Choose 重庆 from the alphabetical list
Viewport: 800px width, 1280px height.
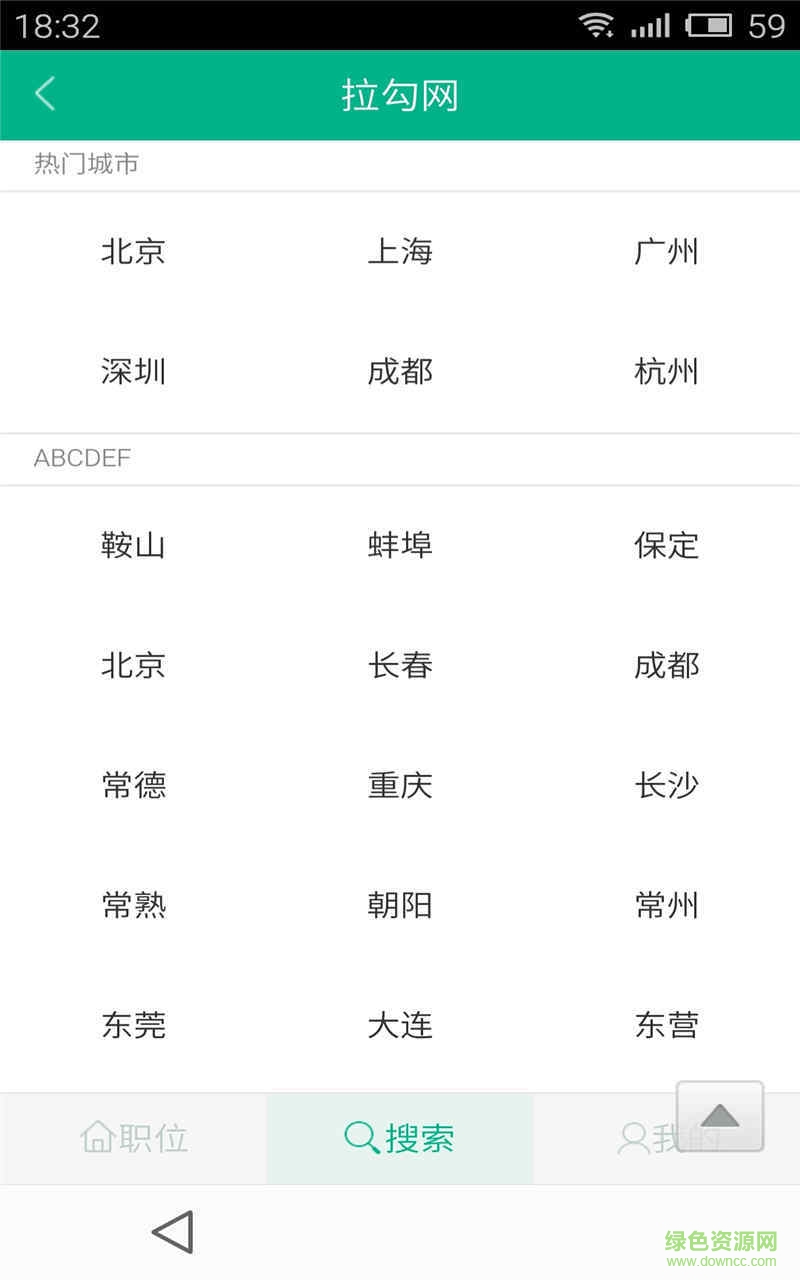click(x=400, y=785)
